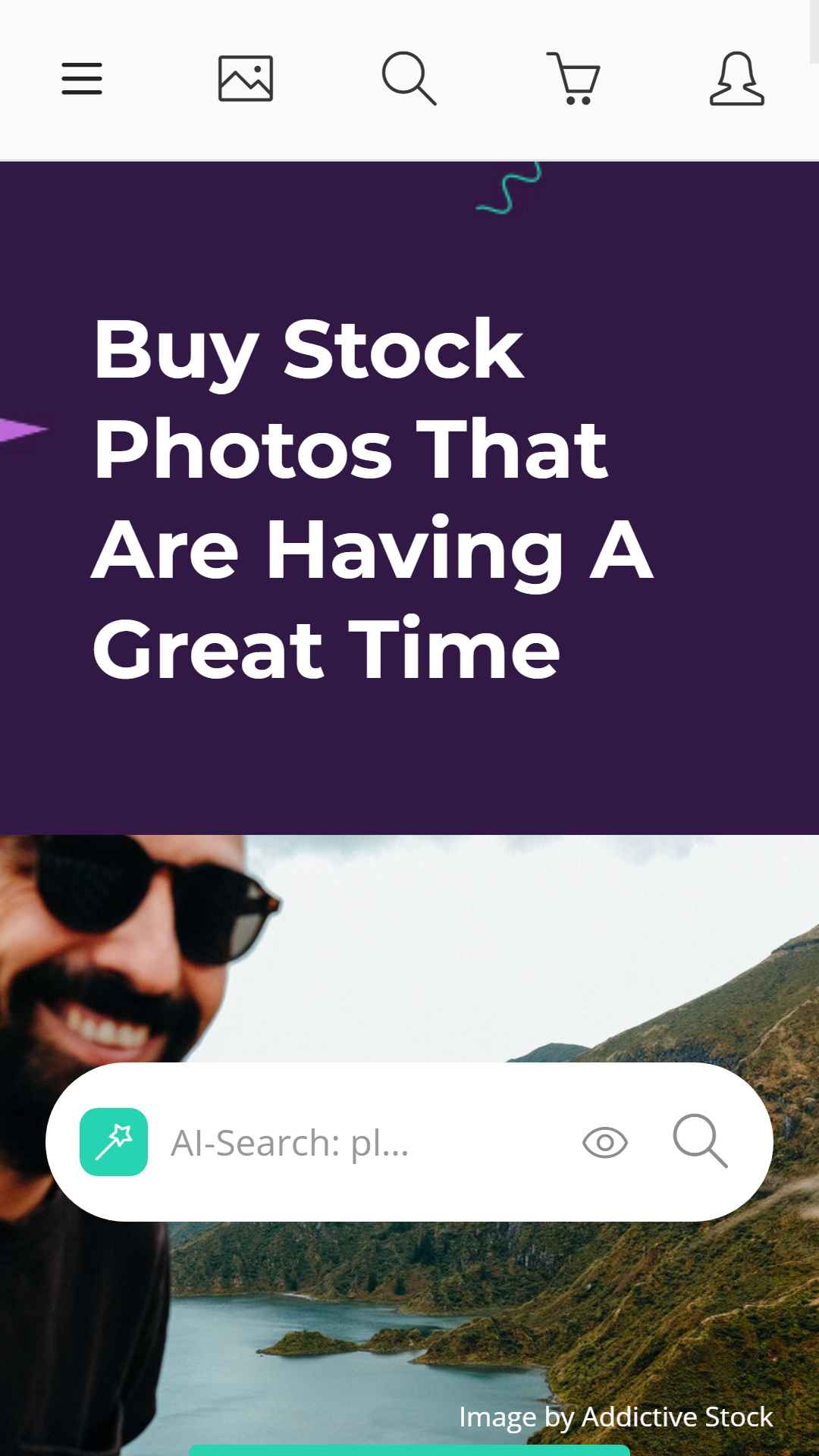819x1456 pixels.
Task: View the shopping cart
Action: (x=573, y=79)
